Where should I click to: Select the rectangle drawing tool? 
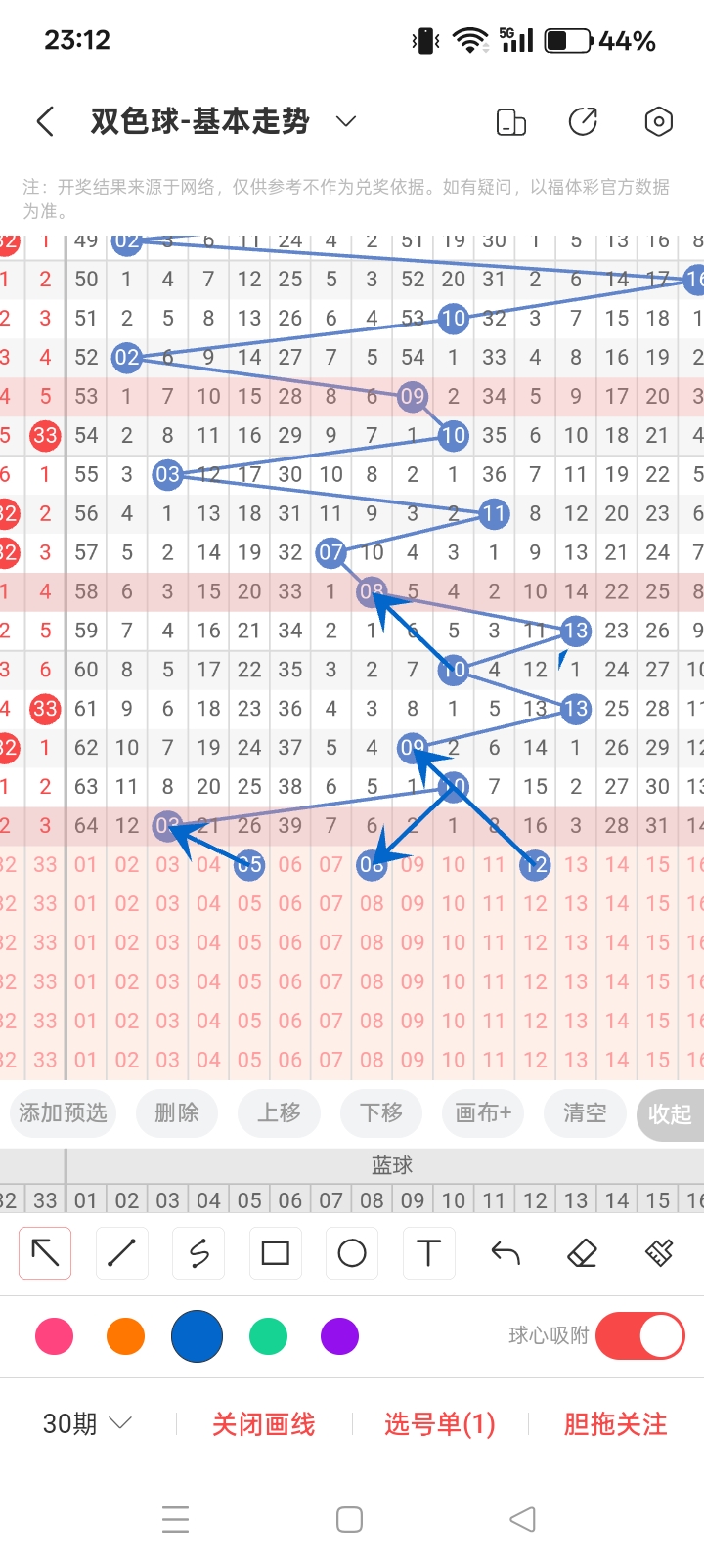[x=275, y=1252]
